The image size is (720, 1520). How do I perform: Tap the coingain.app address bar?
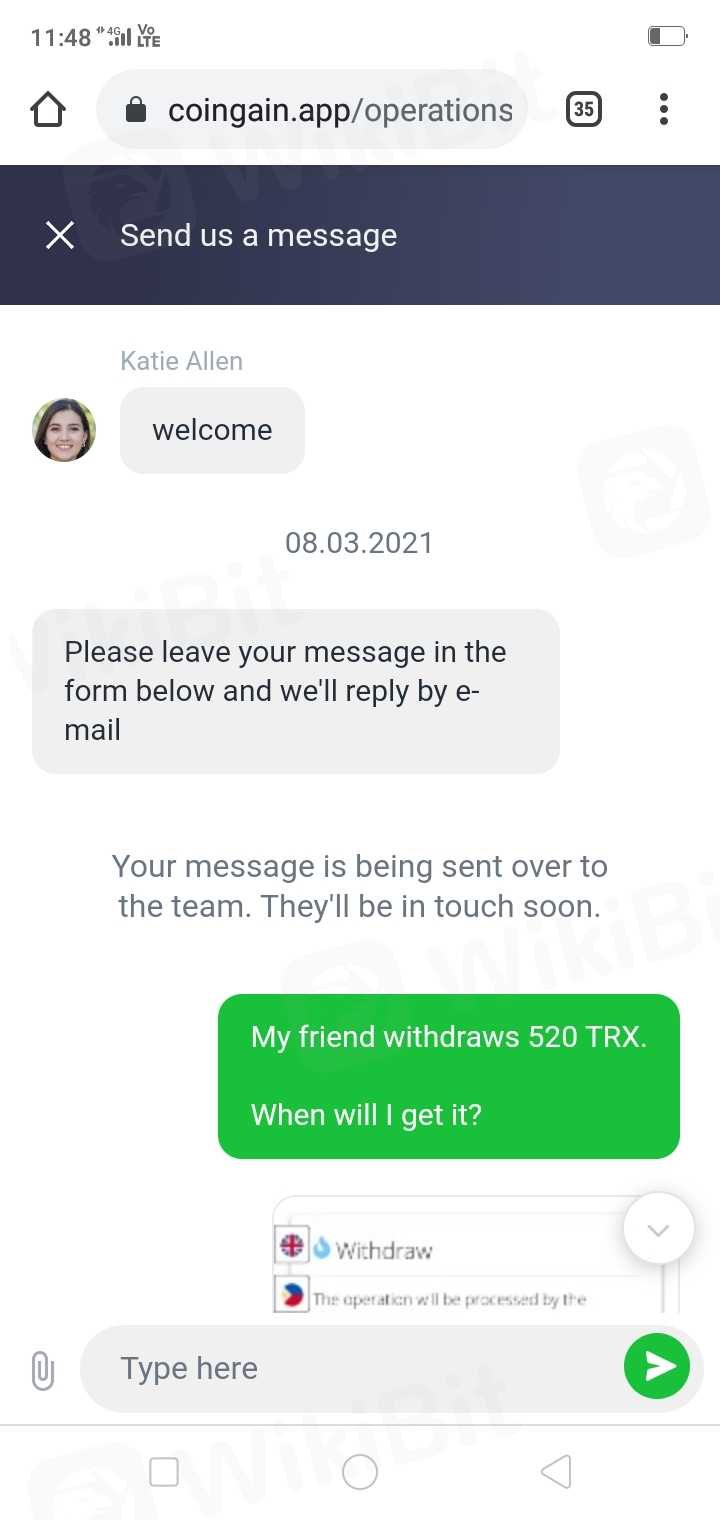(x=312, y=110)
